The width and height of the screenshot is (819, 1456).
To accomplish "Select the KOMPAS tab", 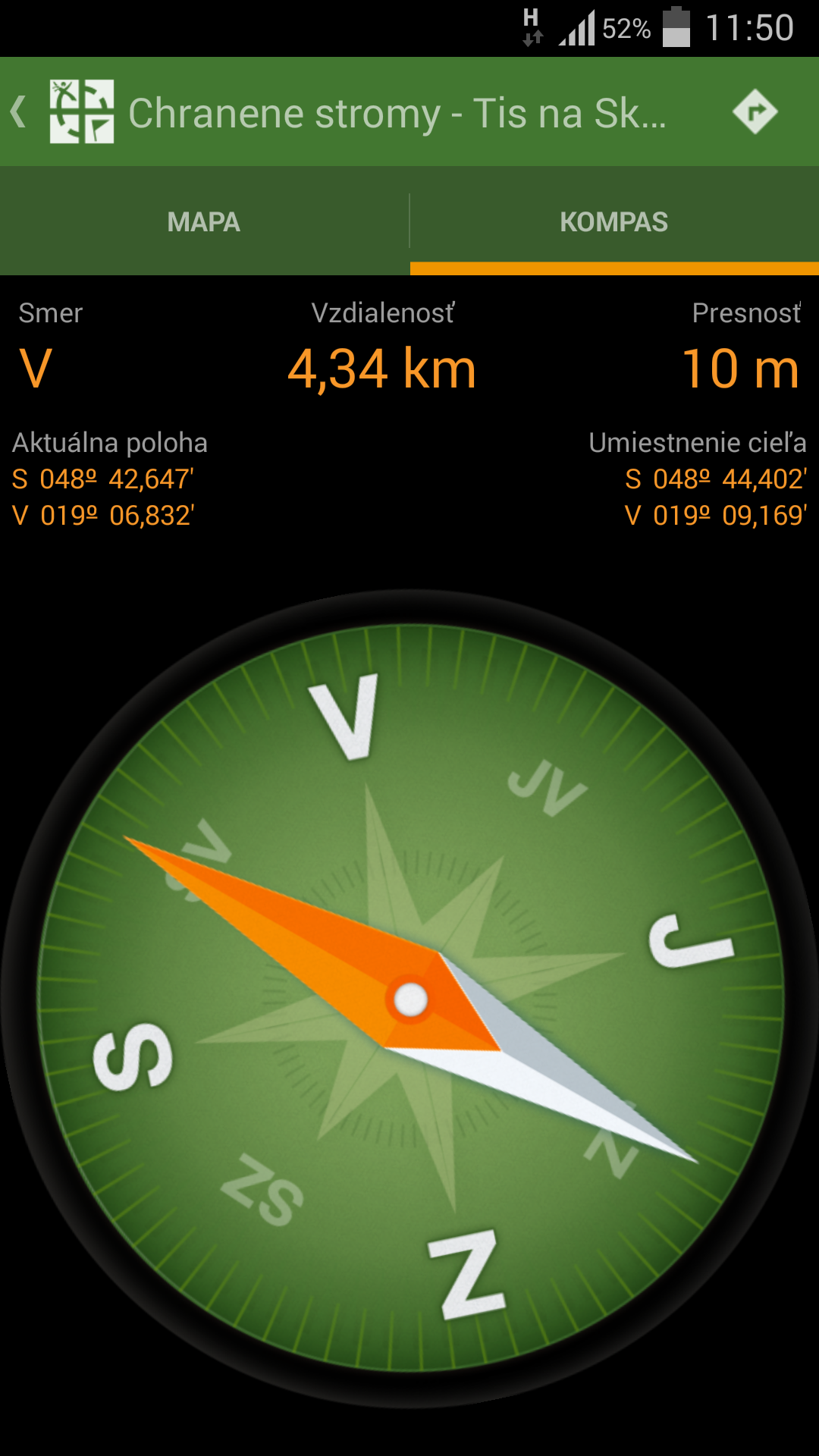I will (614, 221).
